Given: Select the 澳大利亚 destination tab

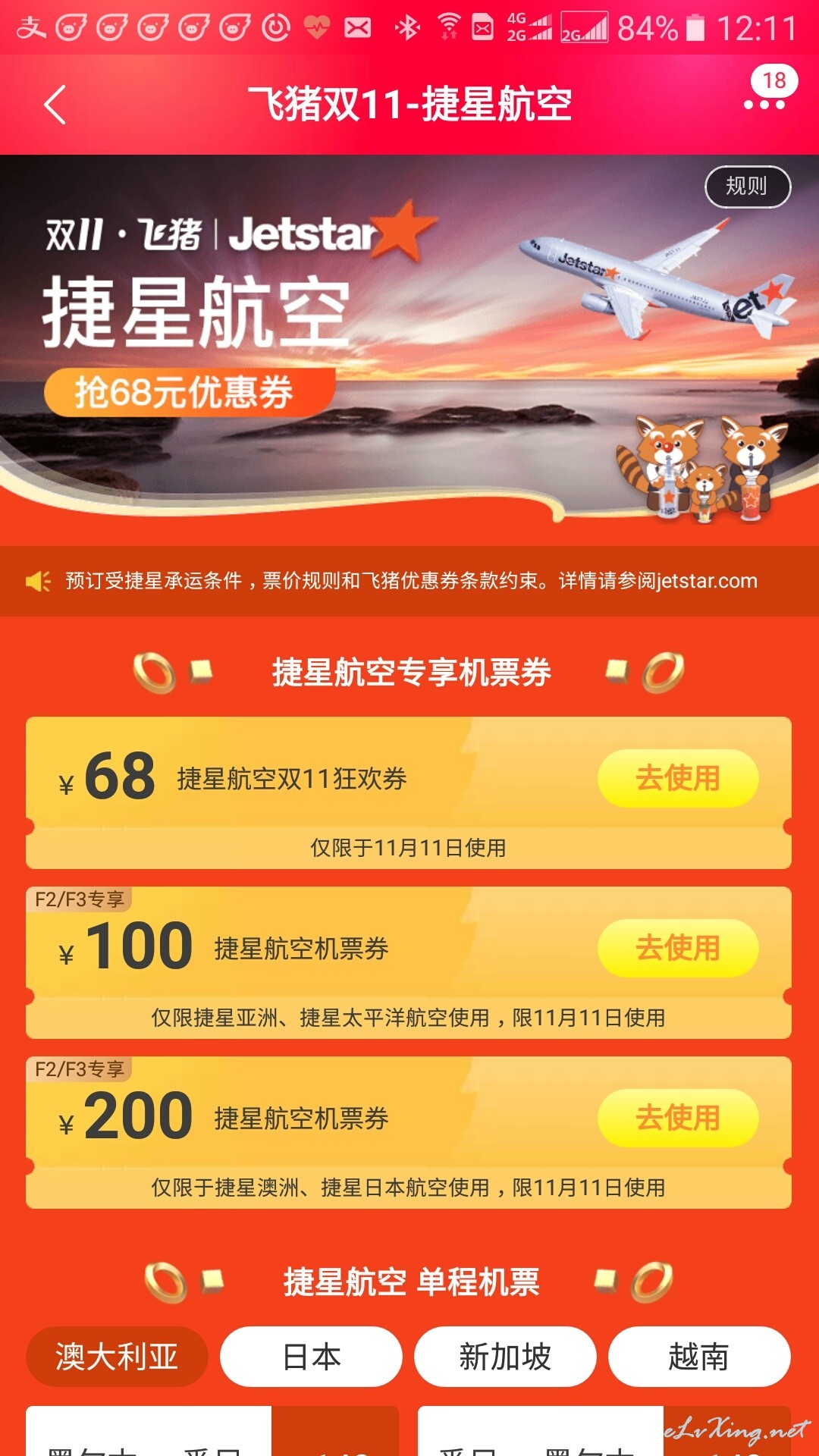Looking at the screenshot, I should [x=117, y=1357].
